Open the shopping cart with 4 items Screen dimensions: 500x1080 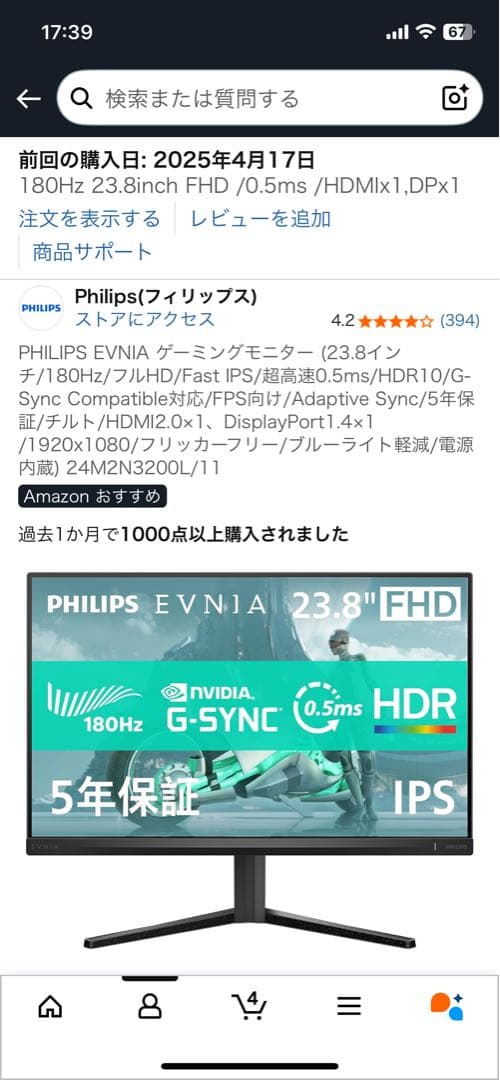[249, 1006]
